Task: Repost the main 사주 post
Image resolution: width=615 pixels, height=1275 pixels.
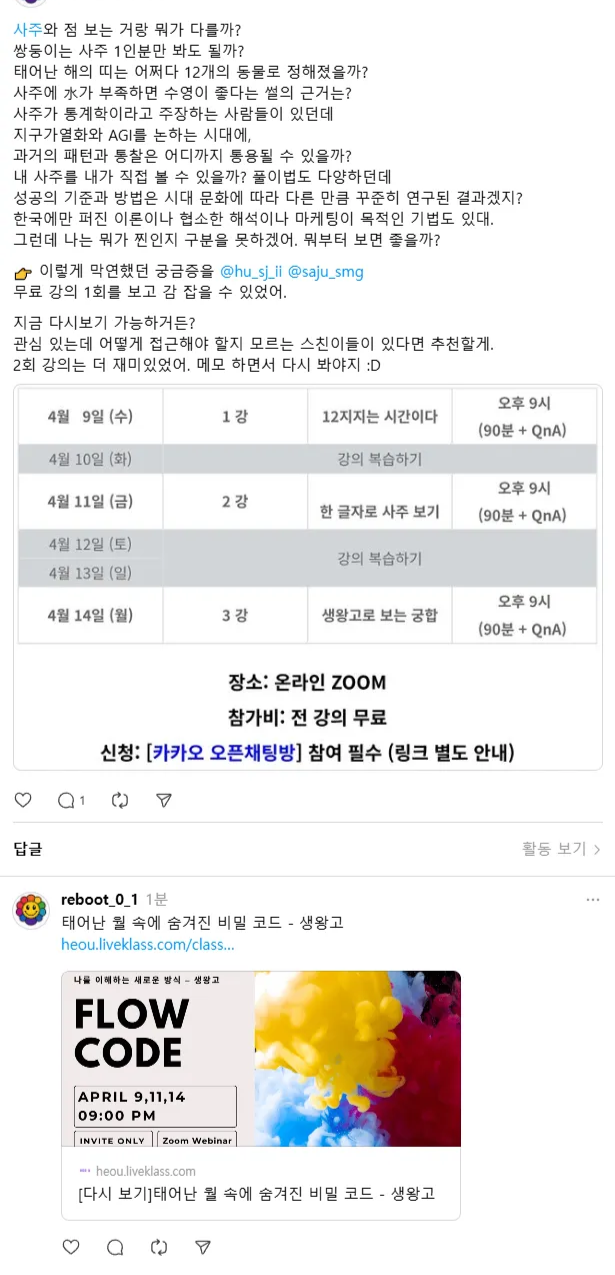Action: click(120, 800)
